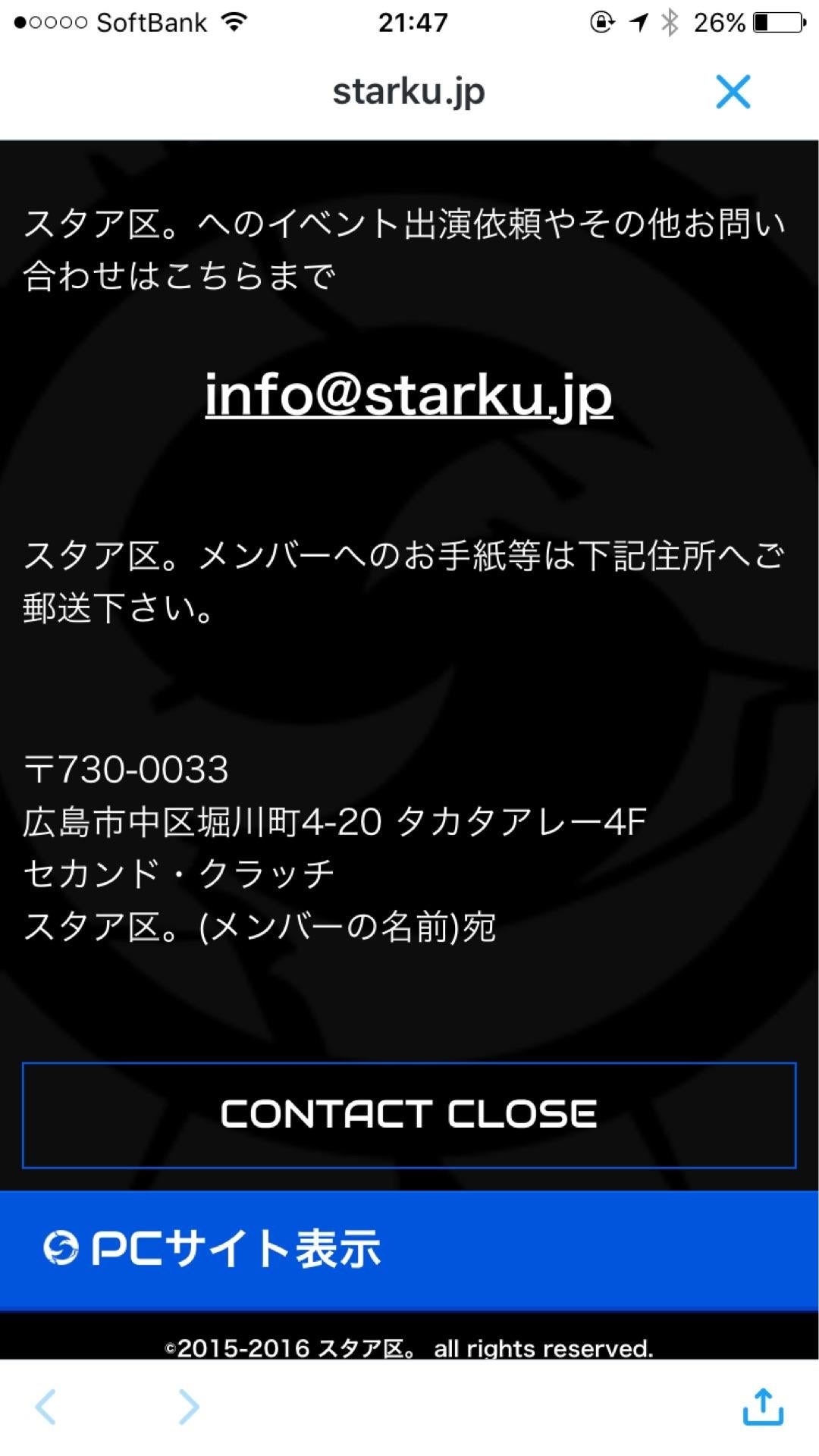This screenshot has height=1456, width=819.
Task: Go forward to the next page
Action: coord(188,1407)
